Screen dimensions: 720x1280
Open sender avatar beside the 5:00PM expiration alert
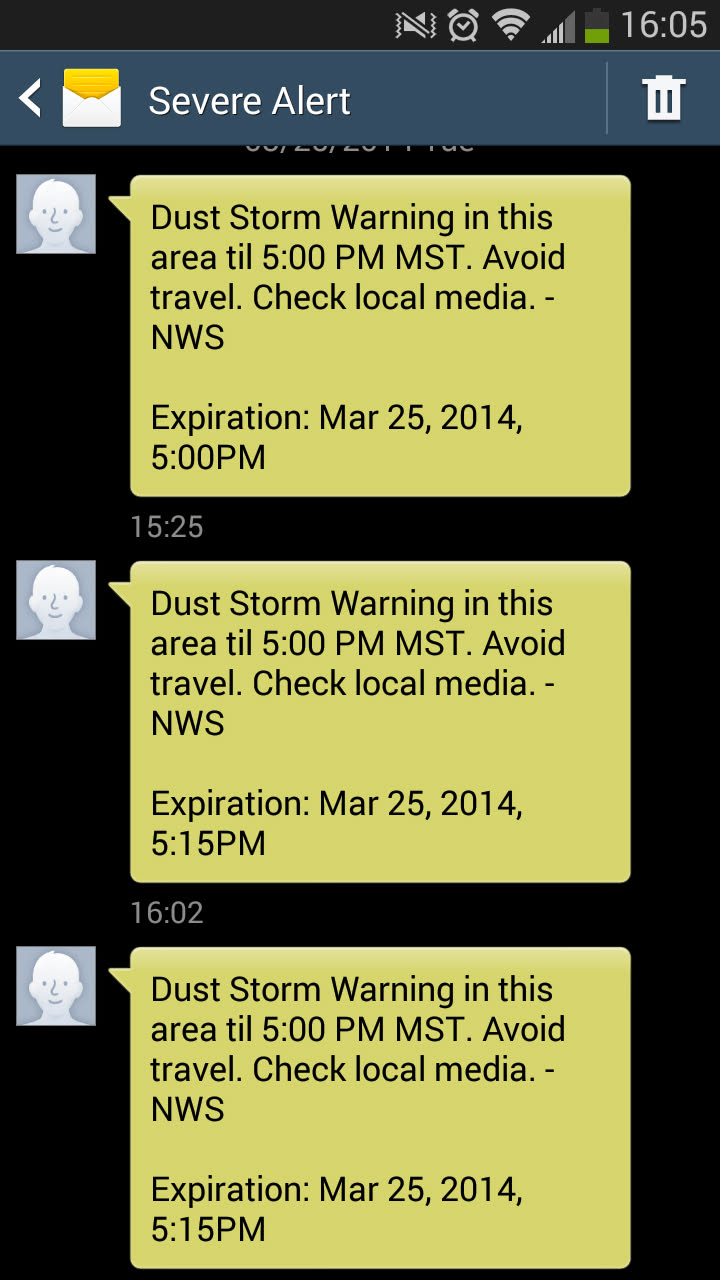[56, 214]
